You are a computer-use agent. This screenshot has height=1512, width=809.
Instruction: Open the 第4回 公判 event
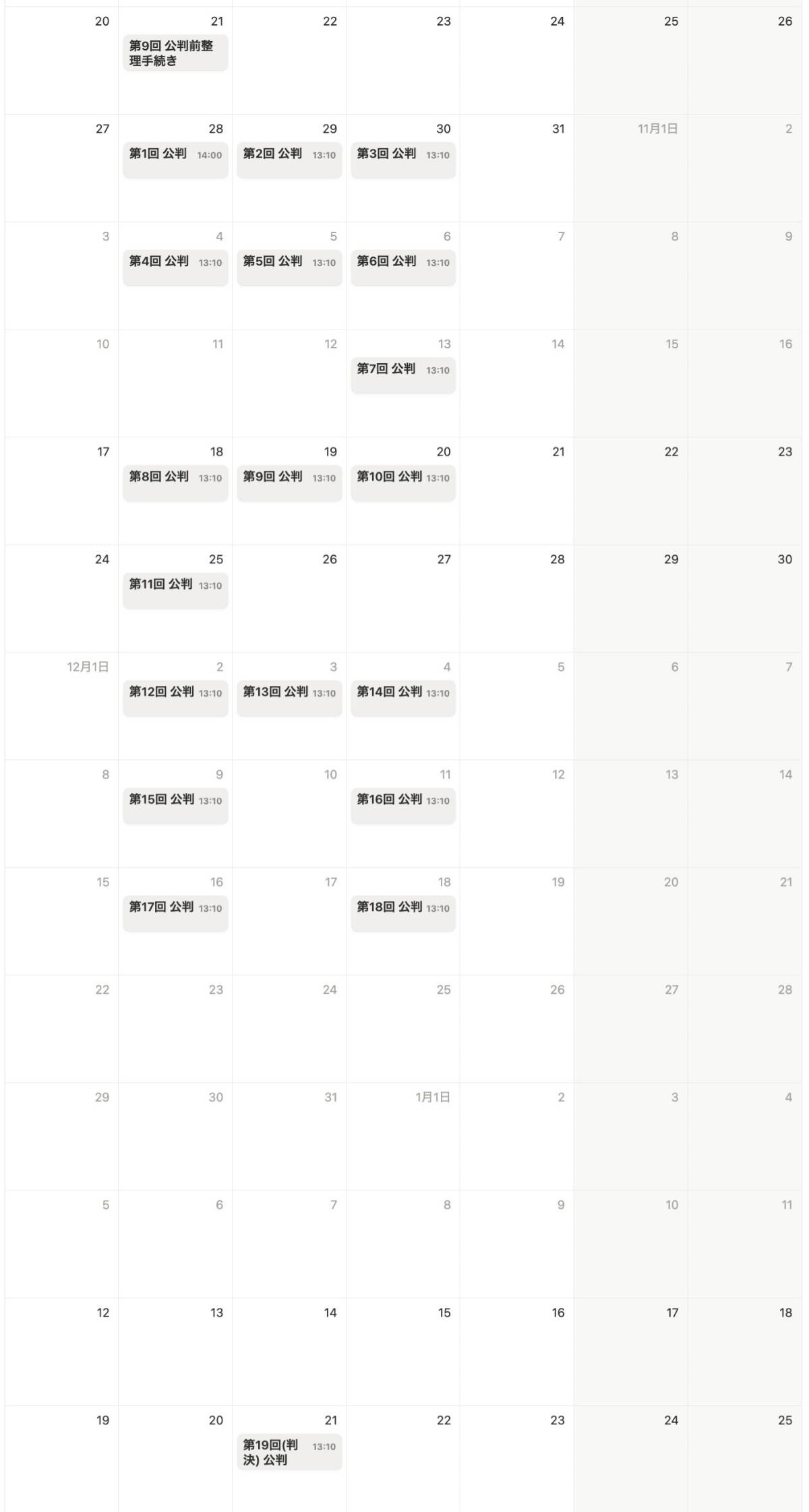pyautogui.click(x=175, y=267)
